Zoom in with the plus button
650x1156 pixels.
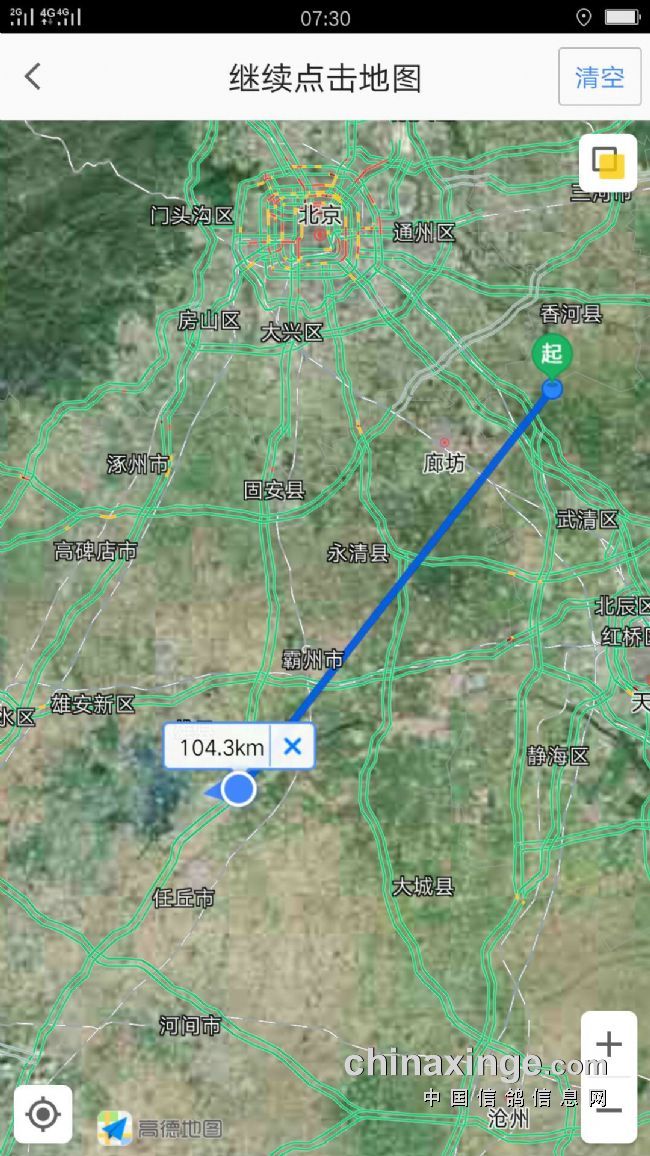click(608, 1044)
